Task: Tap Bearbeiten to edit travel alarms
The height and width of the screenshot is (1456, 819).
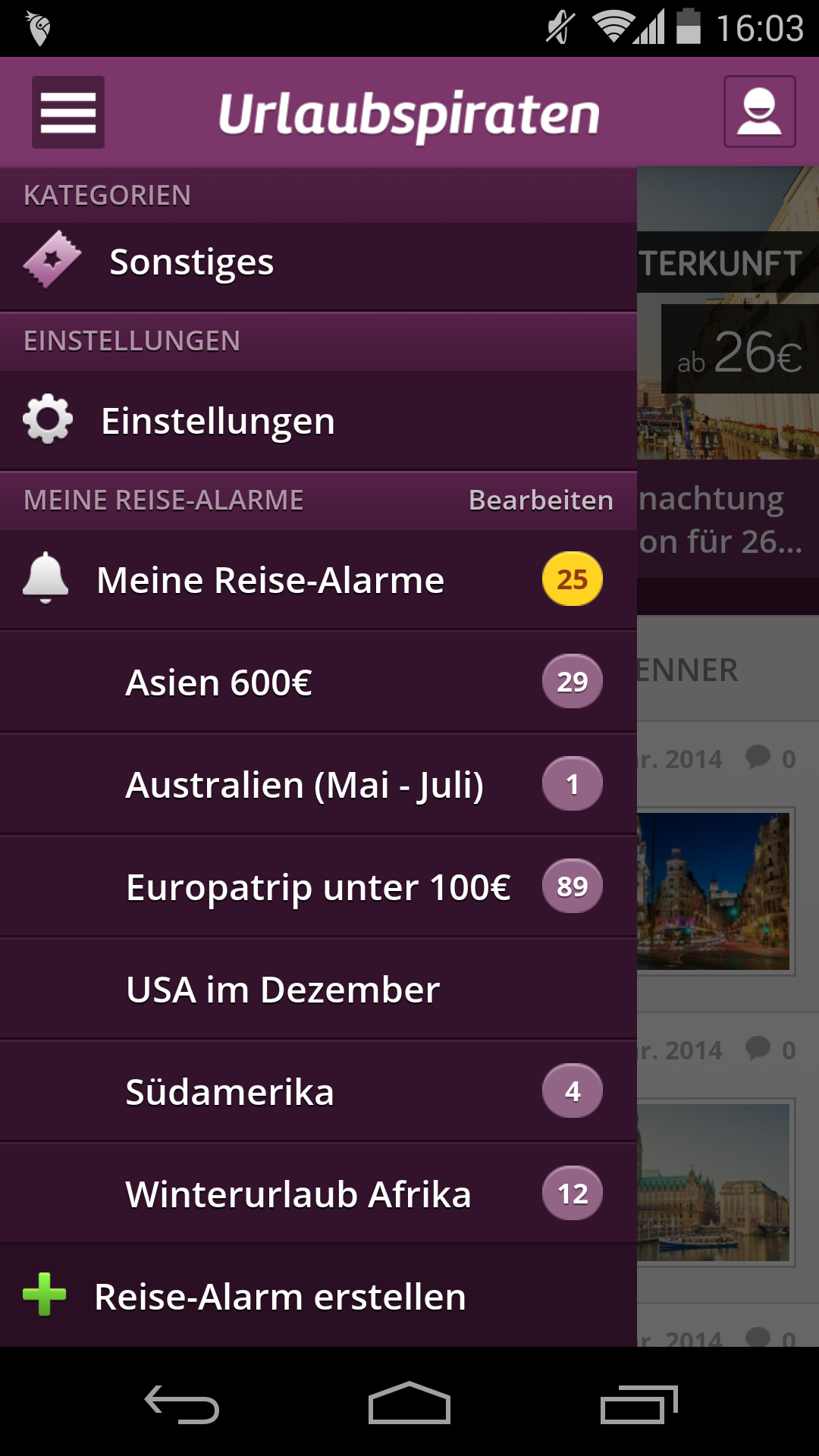Action: tap(541, 500)
